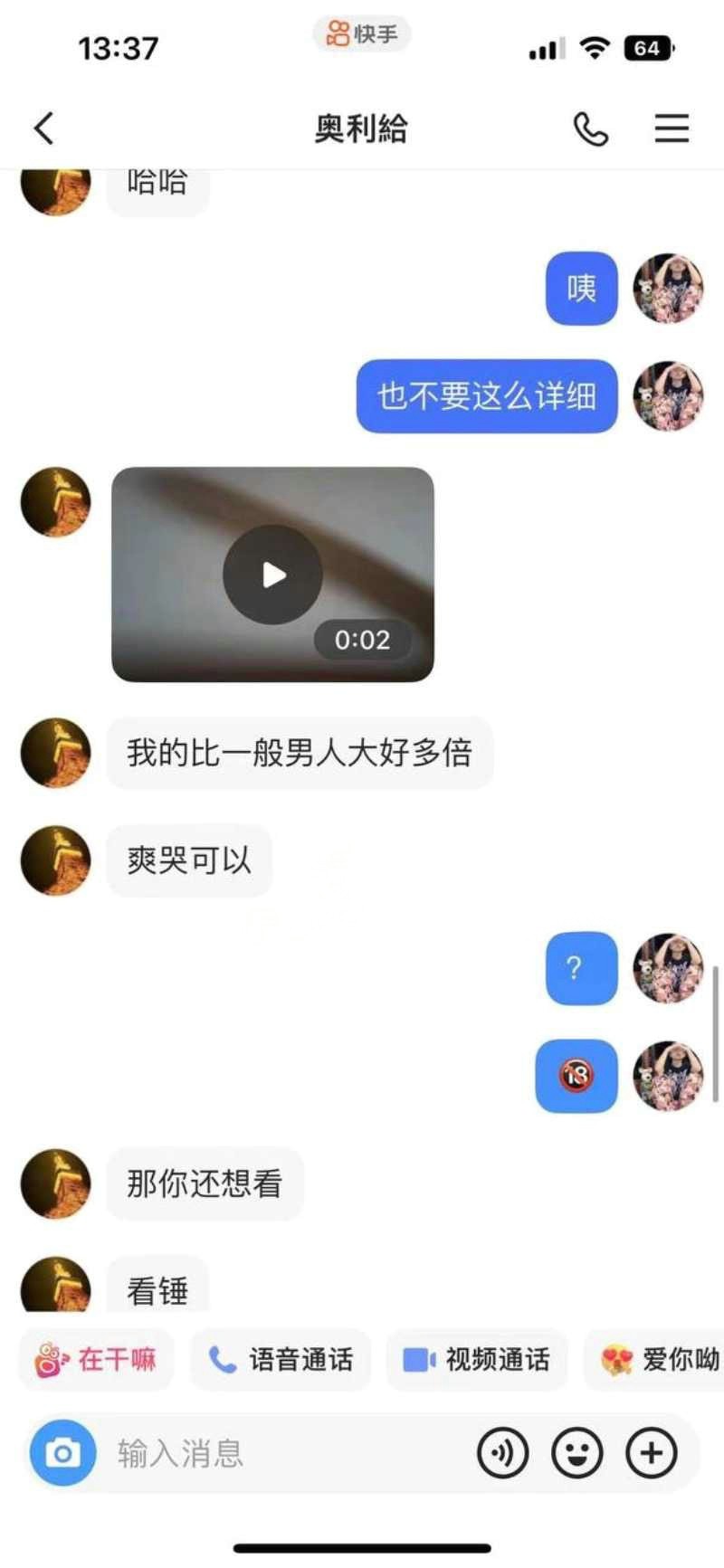Viewport: 724px width, 1568px height.
Task: Open the plus attachments menu
Action: pyautogui.click(x=651, y=1453)
